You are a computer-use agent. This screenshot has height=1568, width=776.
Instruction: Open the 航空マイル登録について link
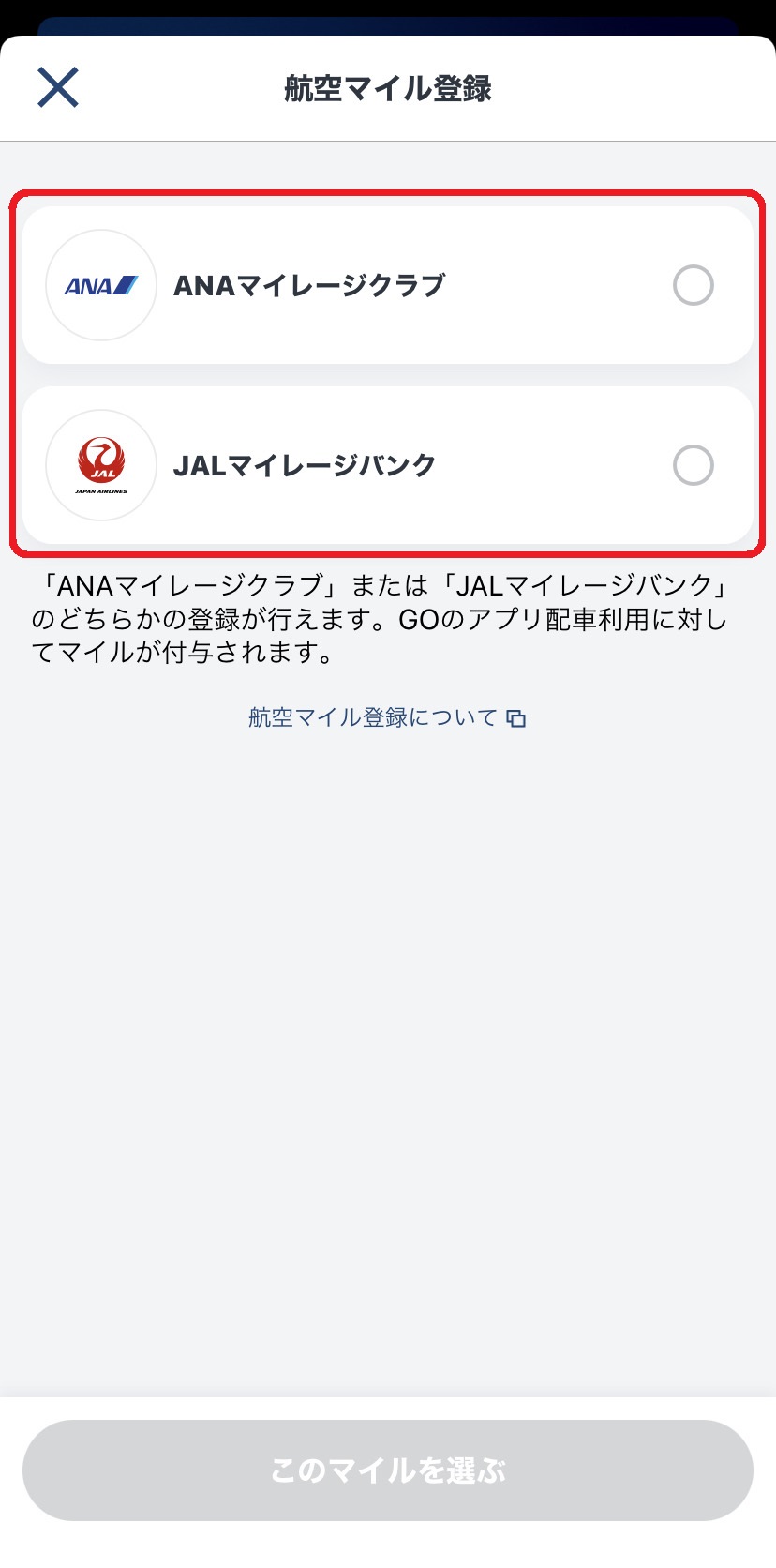[386, 718]
